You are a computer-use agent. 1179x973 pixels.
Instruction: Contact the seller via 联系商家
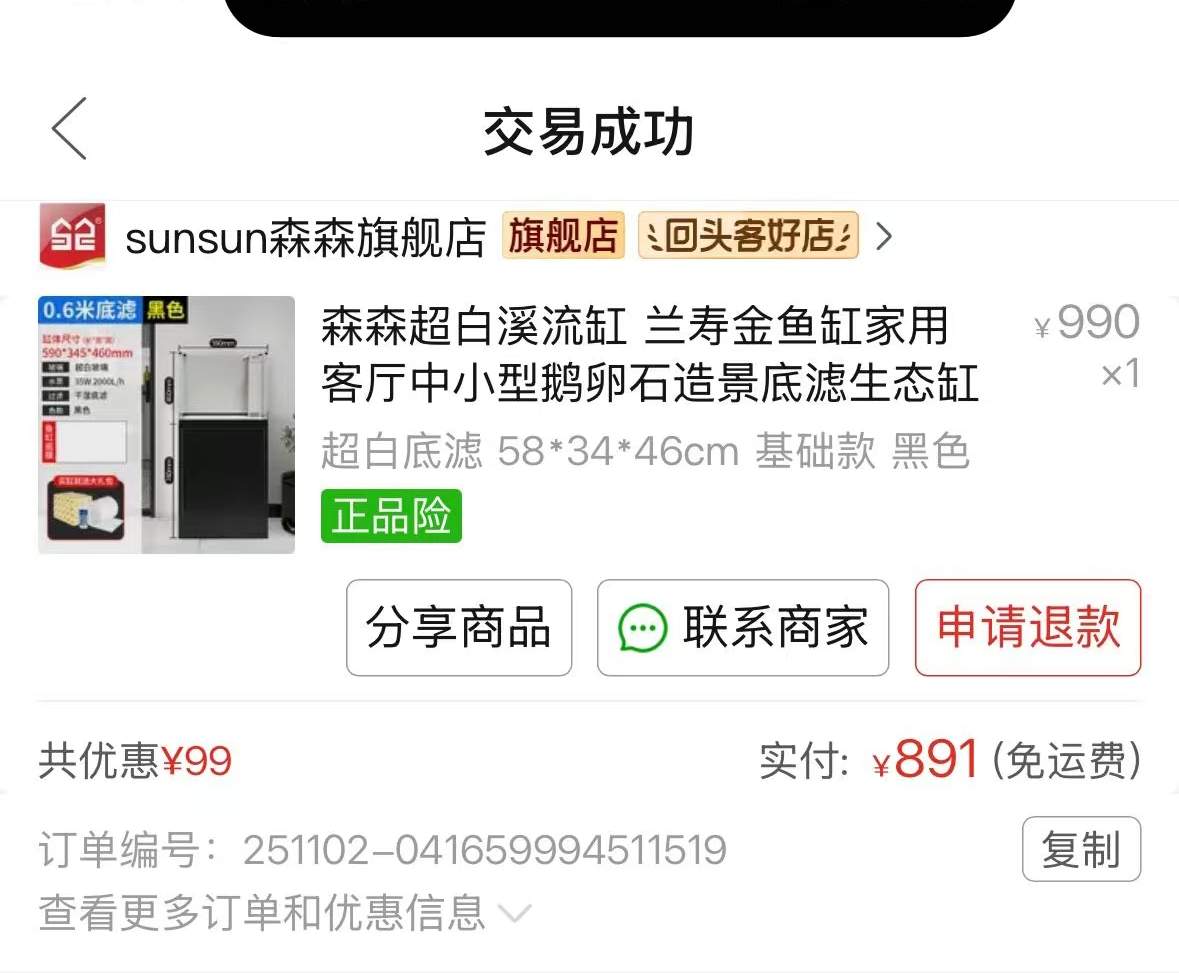click(743, 628)
